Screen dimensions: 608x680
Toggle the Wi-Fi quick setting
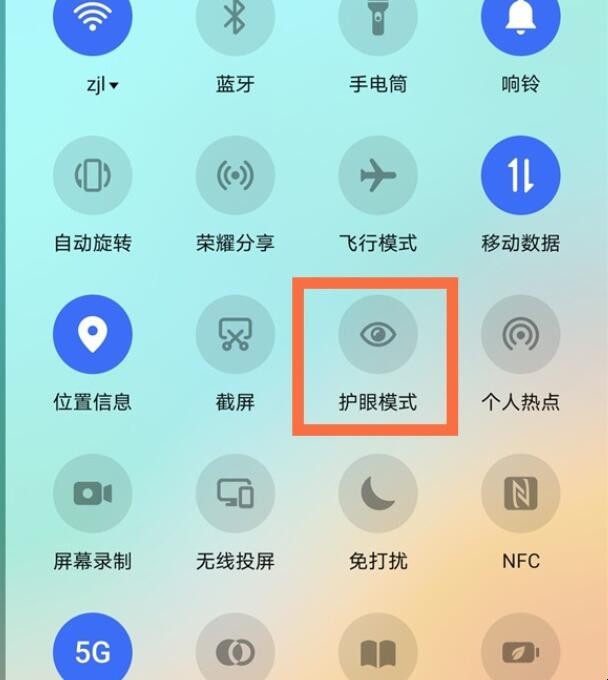point(92,20)
